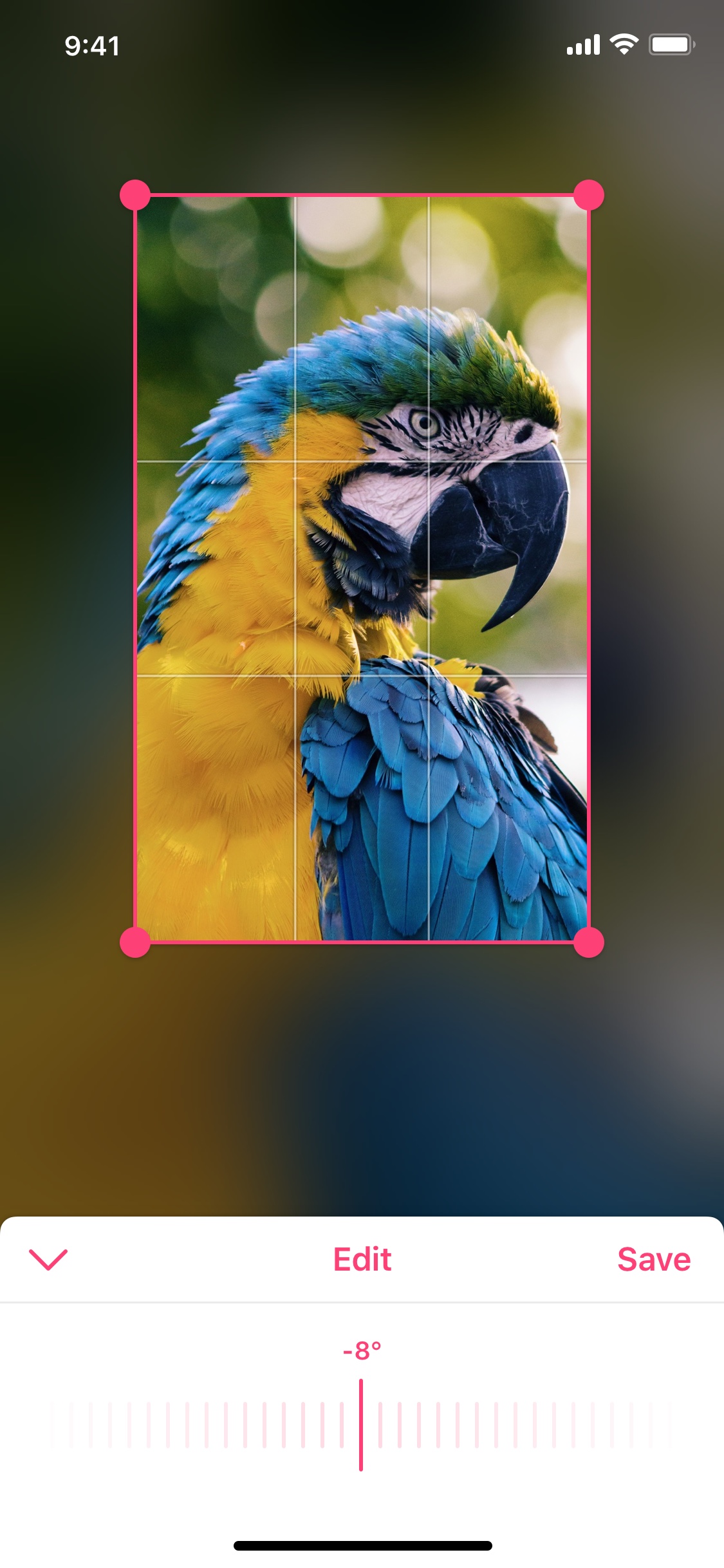The width and height of the screenshot is (724, 1568).
Task: Tap the top-right crop handle
Action: click(588, 195)
